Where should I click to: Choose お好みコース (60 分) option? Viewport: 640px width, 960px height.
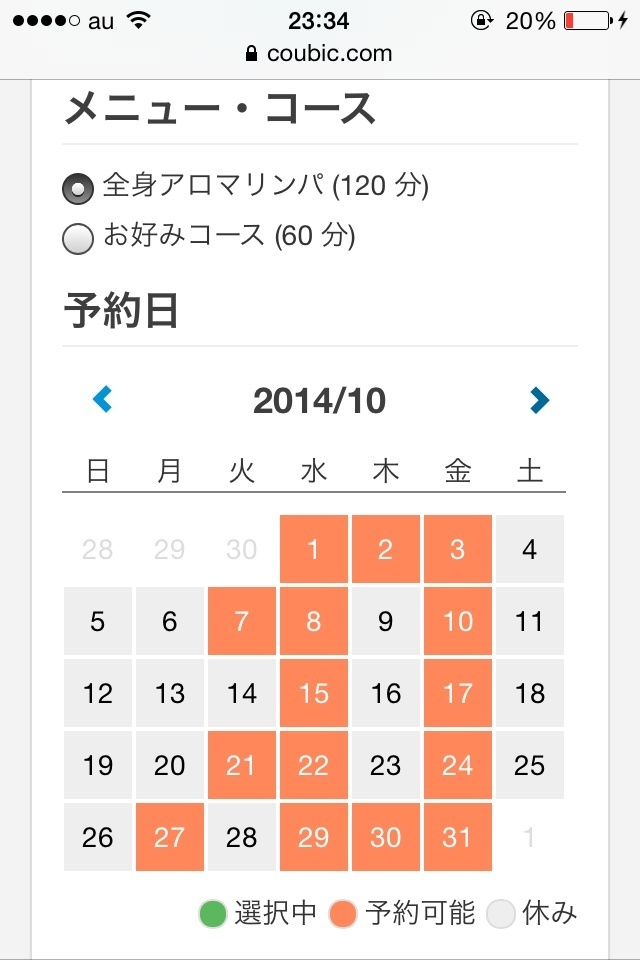[78, 238]
